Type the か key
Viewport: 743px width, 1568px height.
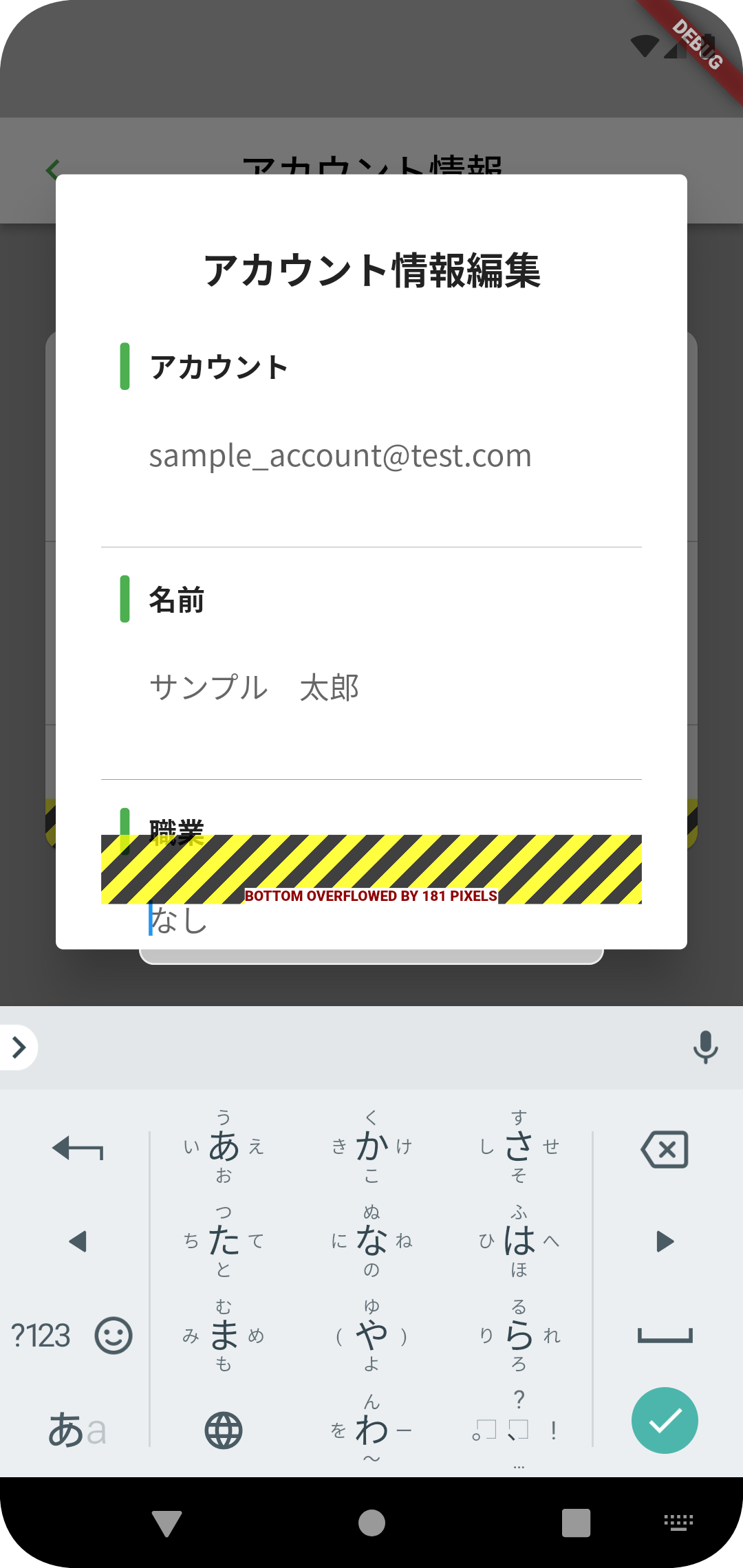[371, 1147]
